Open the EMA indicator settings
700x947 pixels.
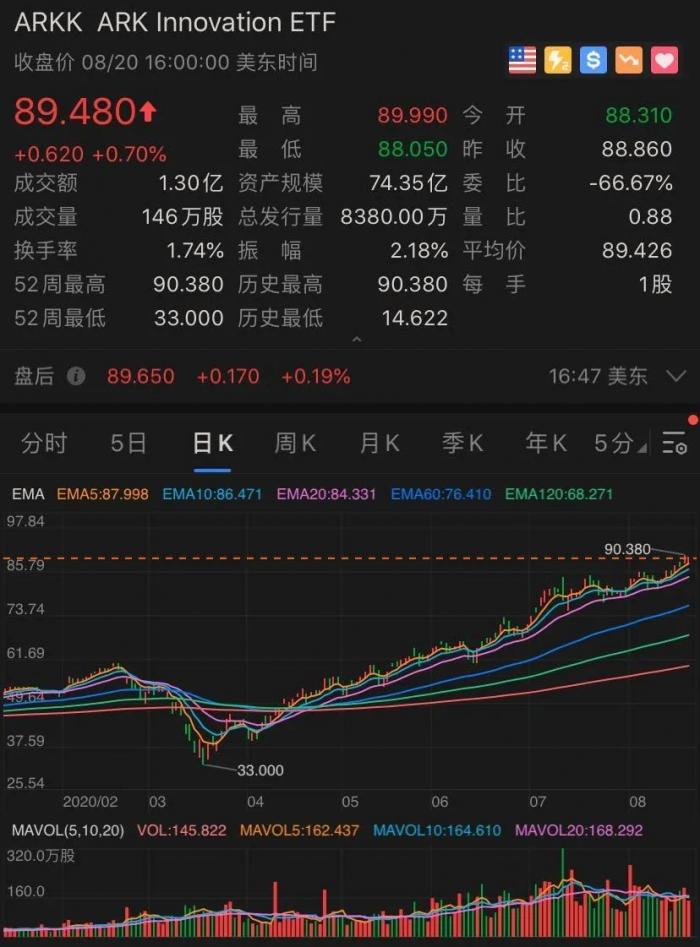(x=28, y=494)
